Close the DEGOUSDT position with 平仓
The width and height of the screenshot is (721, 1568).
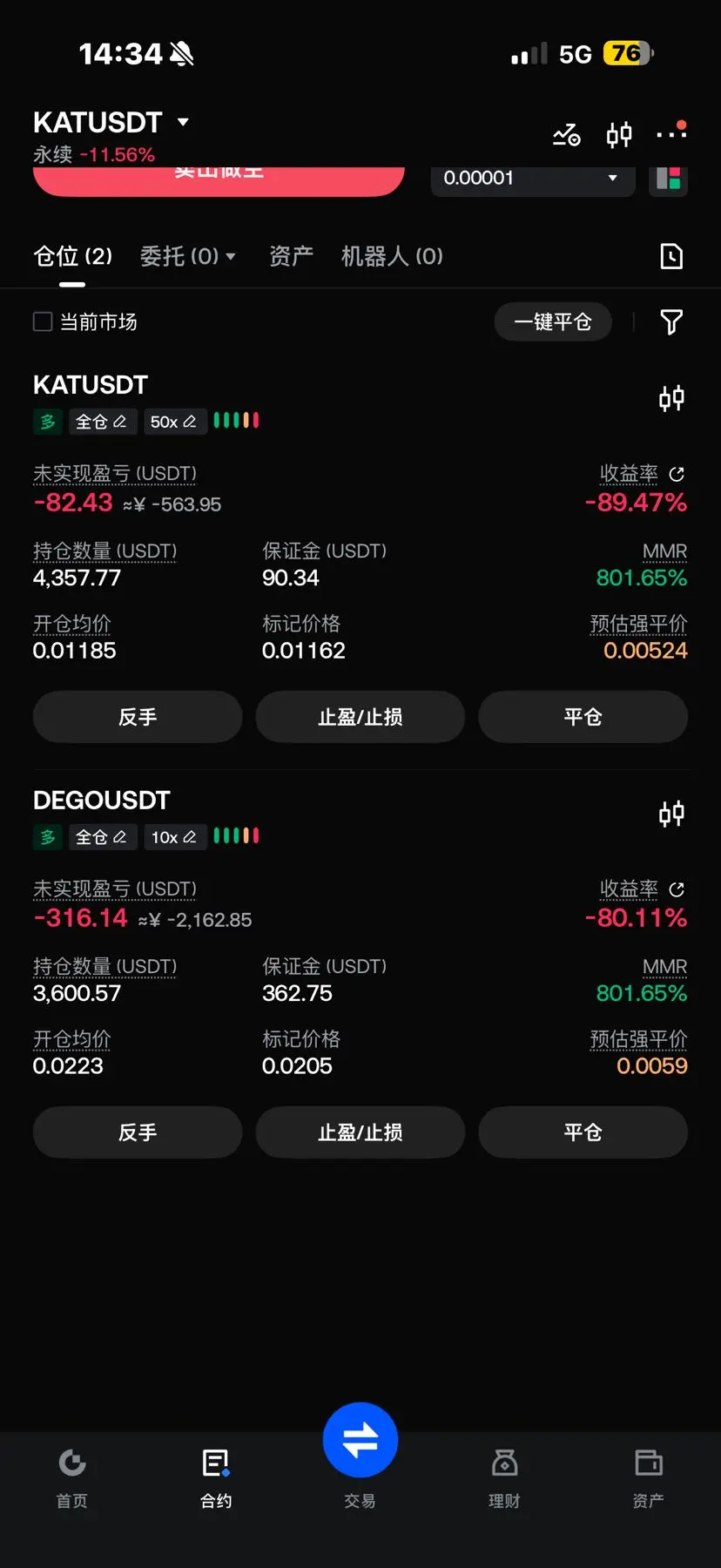click(583, 1132)
